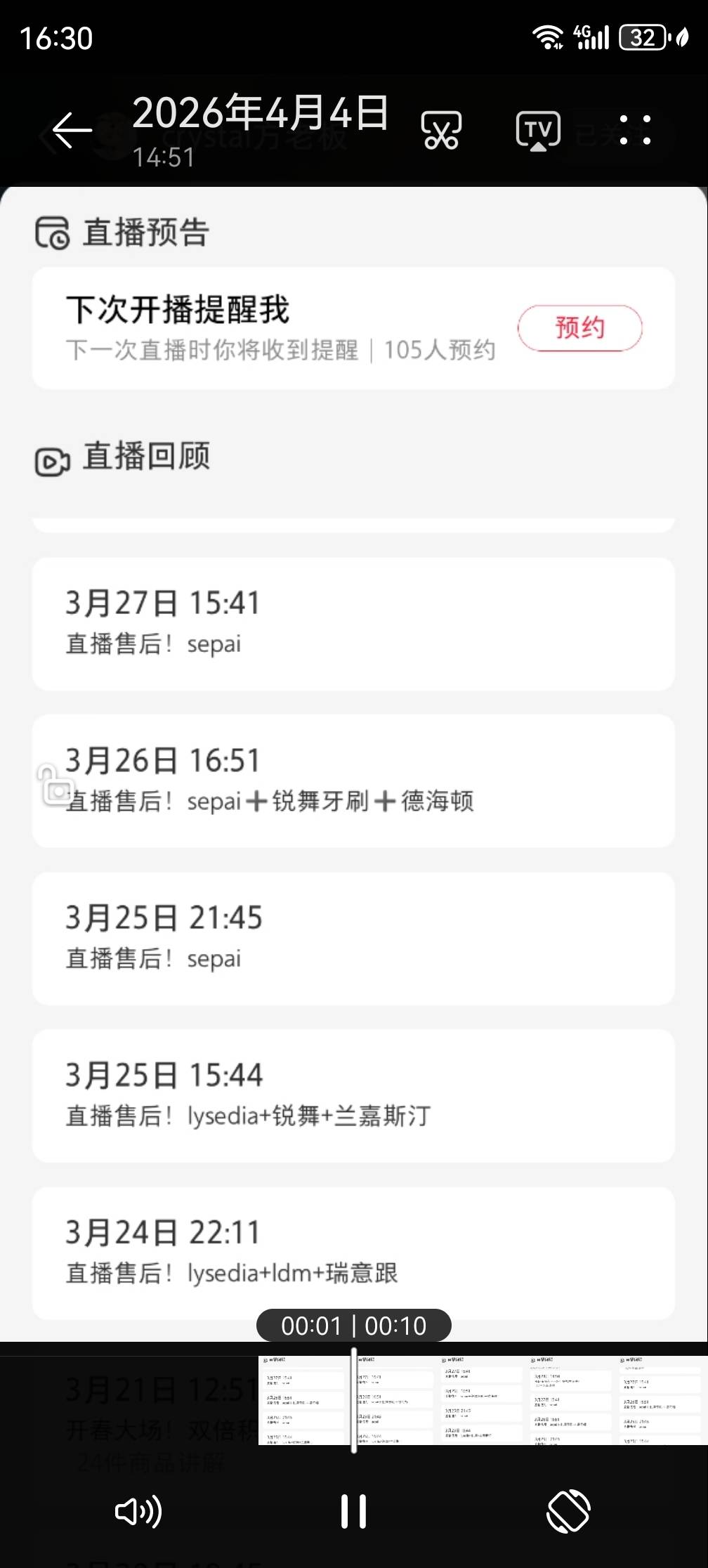The height and width of the screenshot is (1568, 708).
Task: Tap the scissors screenshot clip icon
Action: coord(440,131)
